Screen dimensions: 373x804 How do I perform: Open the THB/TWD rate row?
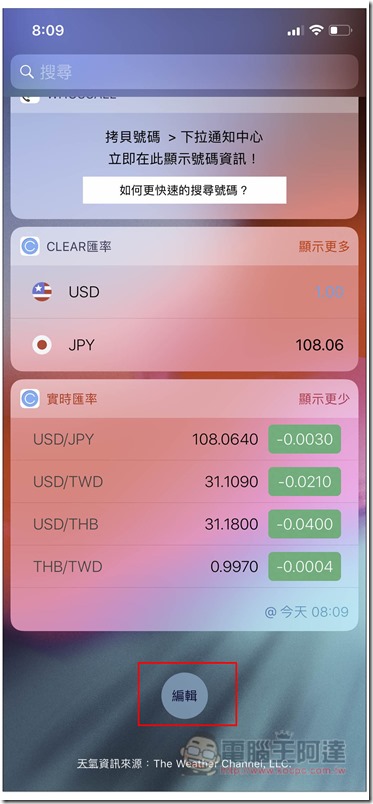coord(184,567)
